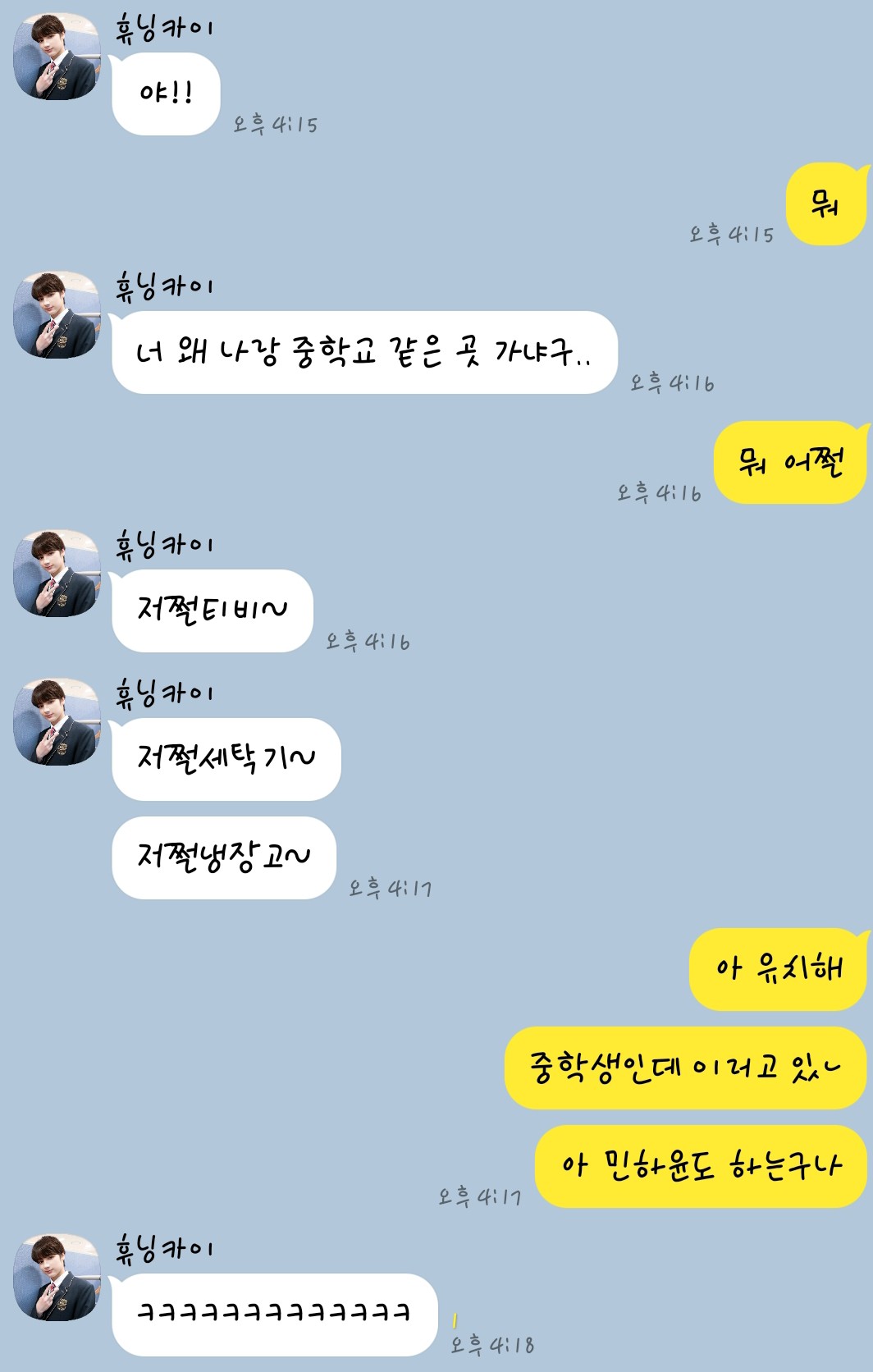Open 휴닝카이's profile photo beside the 야!! message
Viewport: 873px width, 1372px height.
(x=56, y=56)
